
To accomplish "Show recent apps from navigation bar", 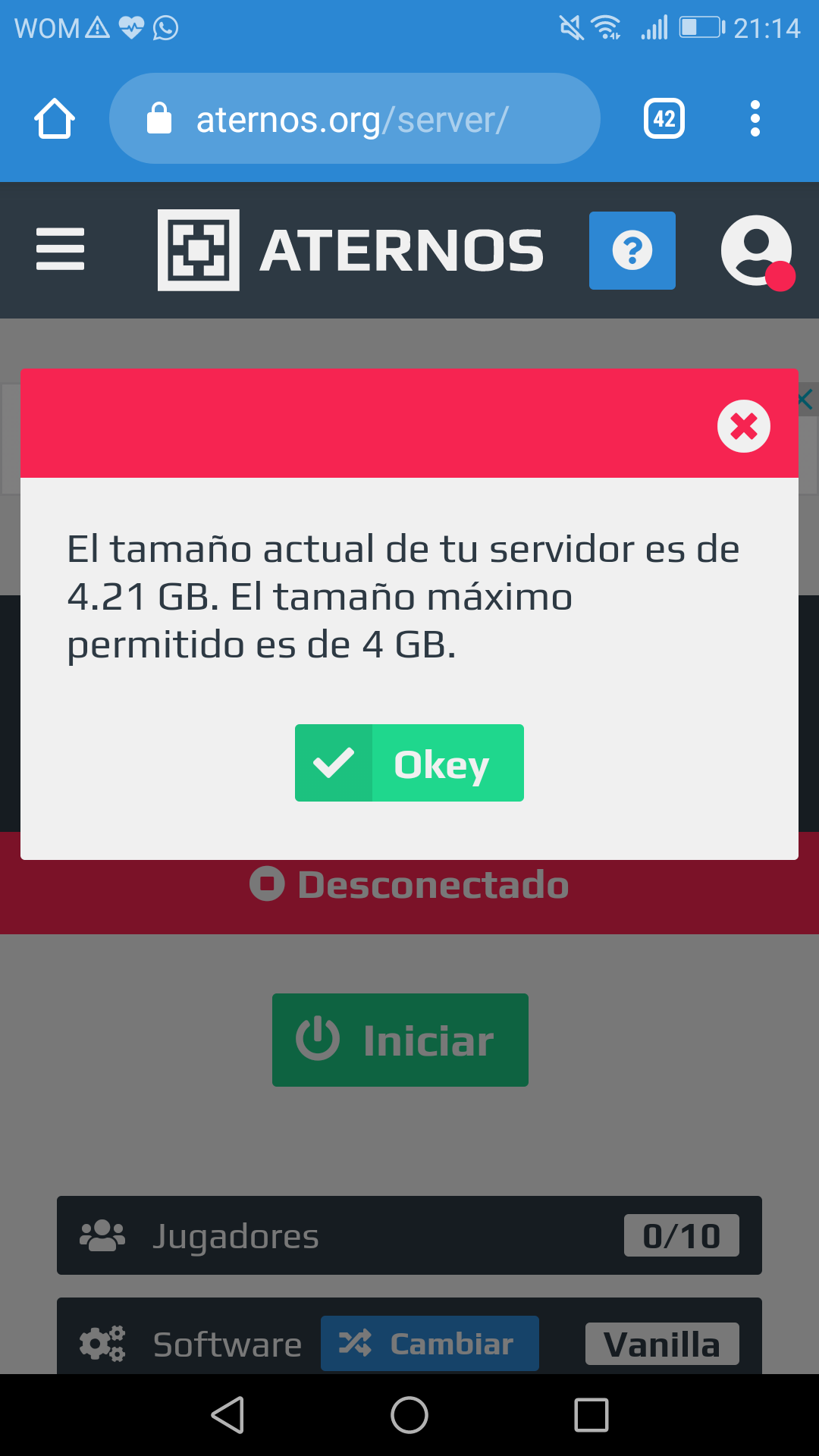I will point(591,1415).
